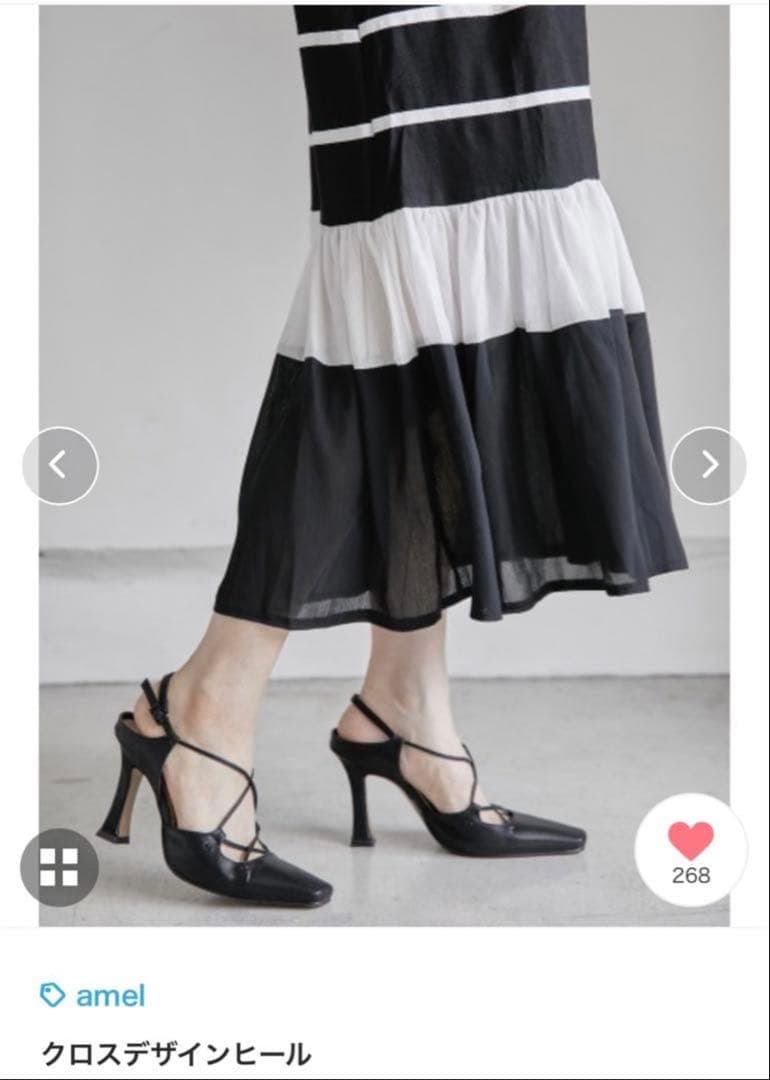The image size is (770, 1080).
Task: Like this item with the heart
Action: 691,849
